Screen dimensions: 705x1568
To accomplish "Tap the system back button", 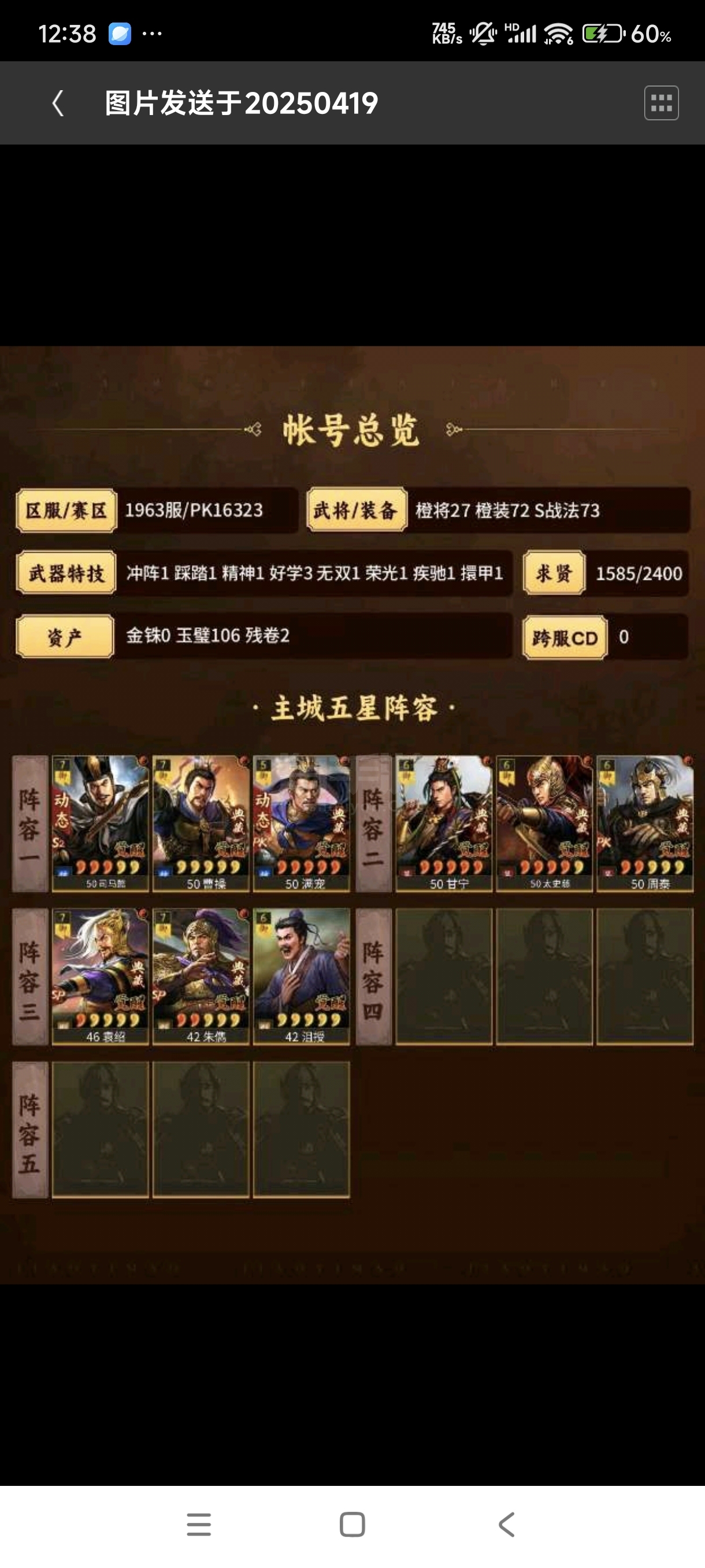I will pos(507,1525).
